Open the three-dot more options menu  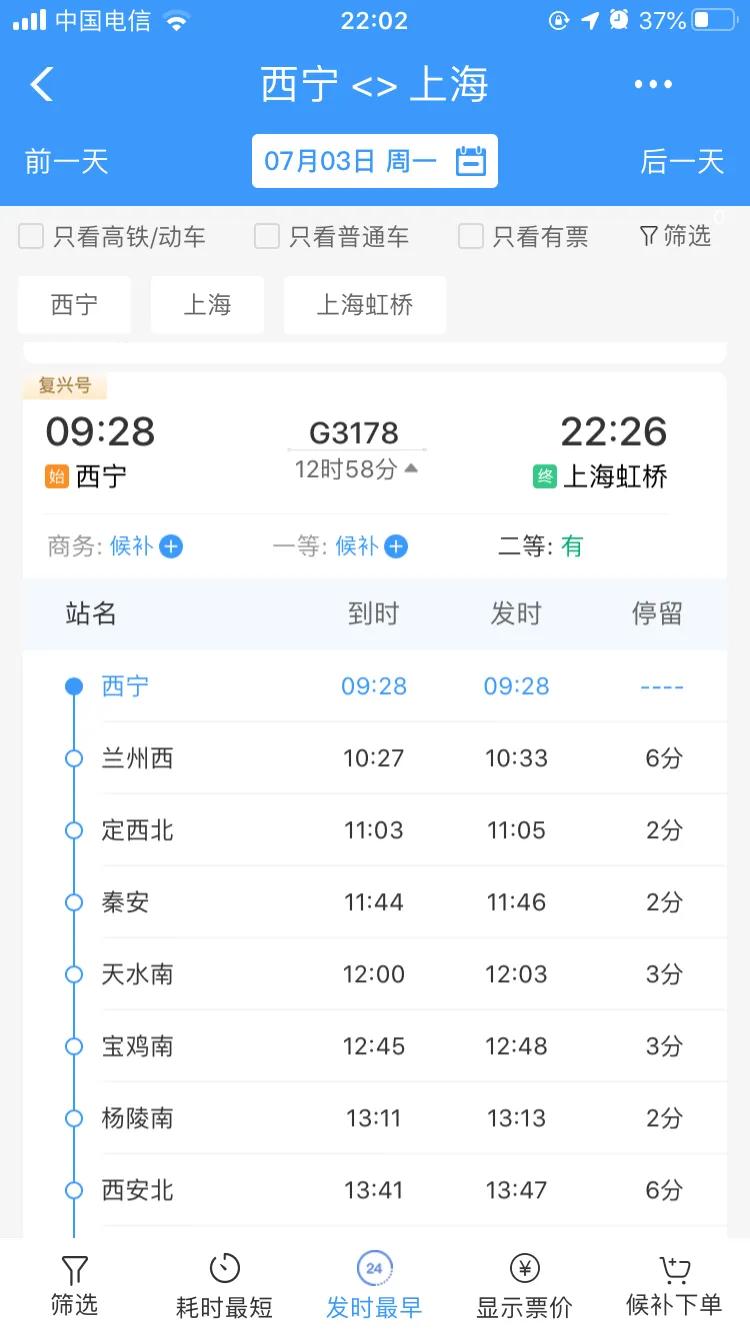(x=652, y=85)
